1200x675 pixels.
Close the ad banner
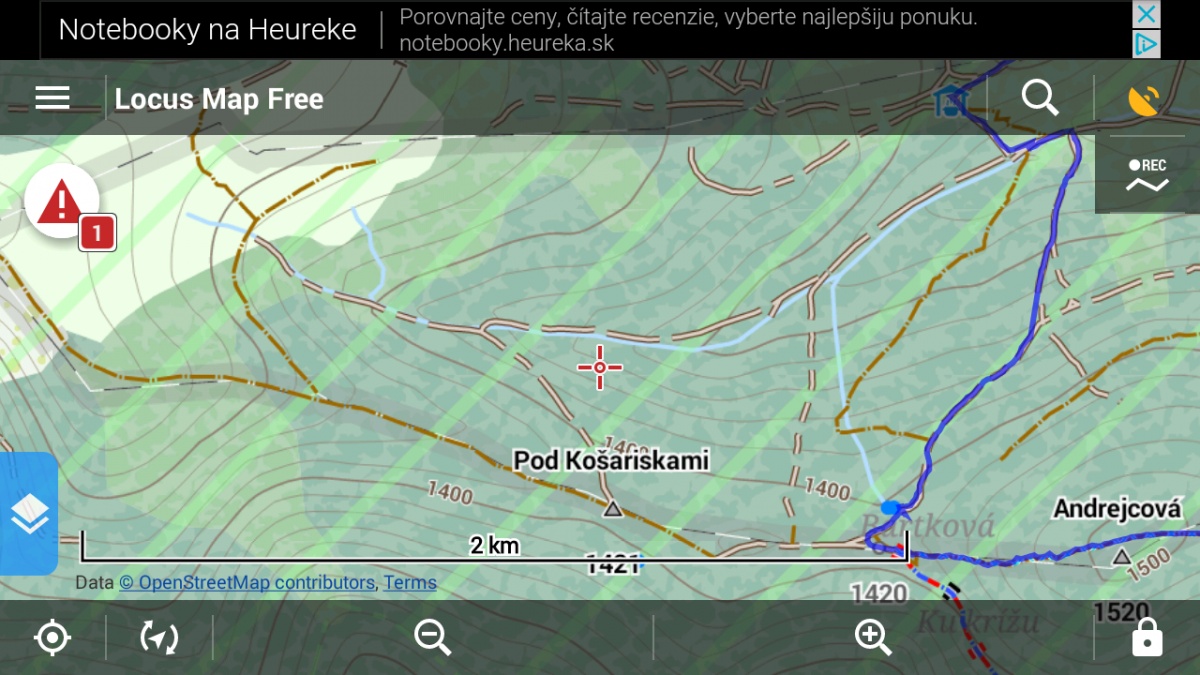point(1146,14)
